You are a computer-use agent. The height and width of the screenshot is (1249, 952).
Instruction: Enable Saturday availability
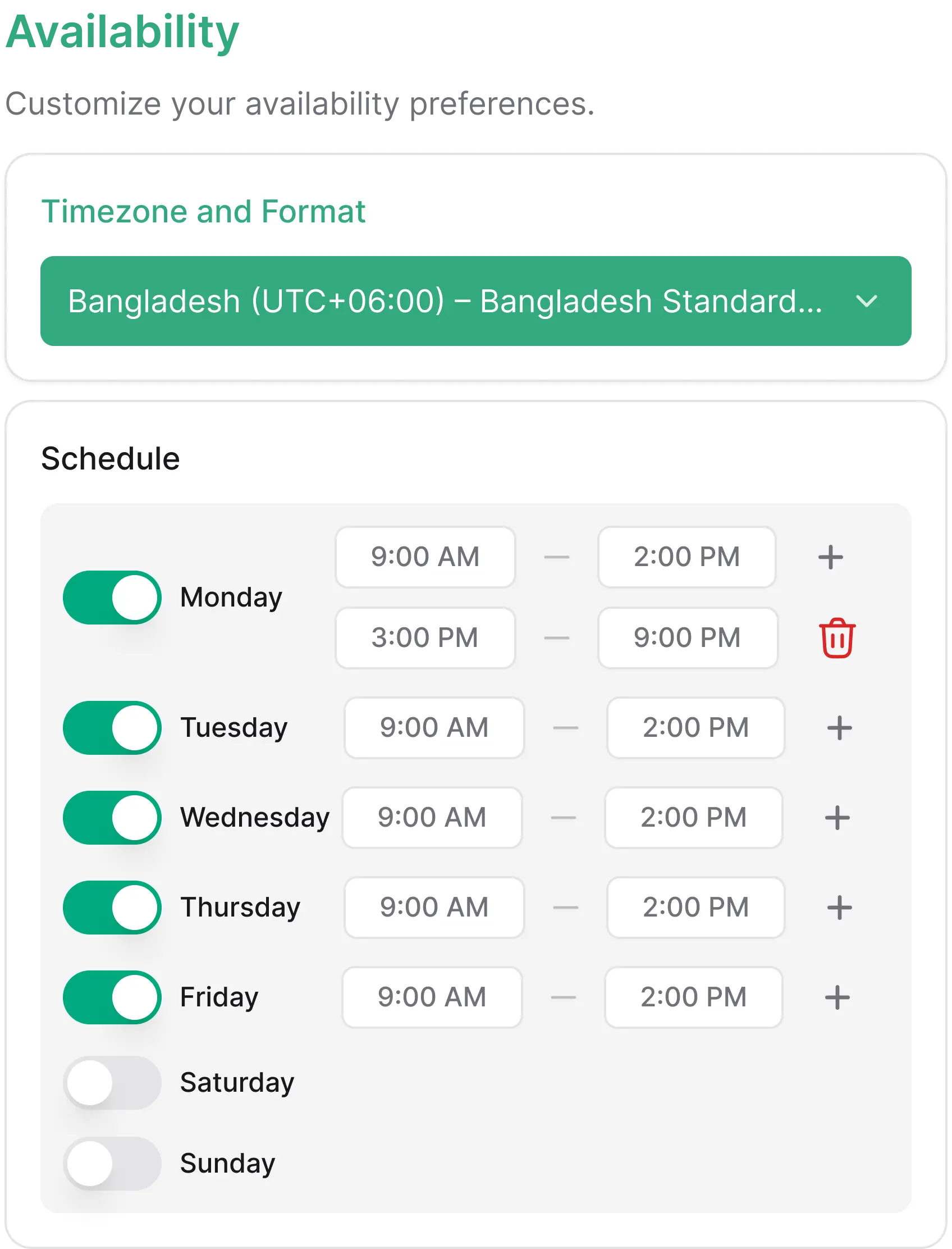112,1082
